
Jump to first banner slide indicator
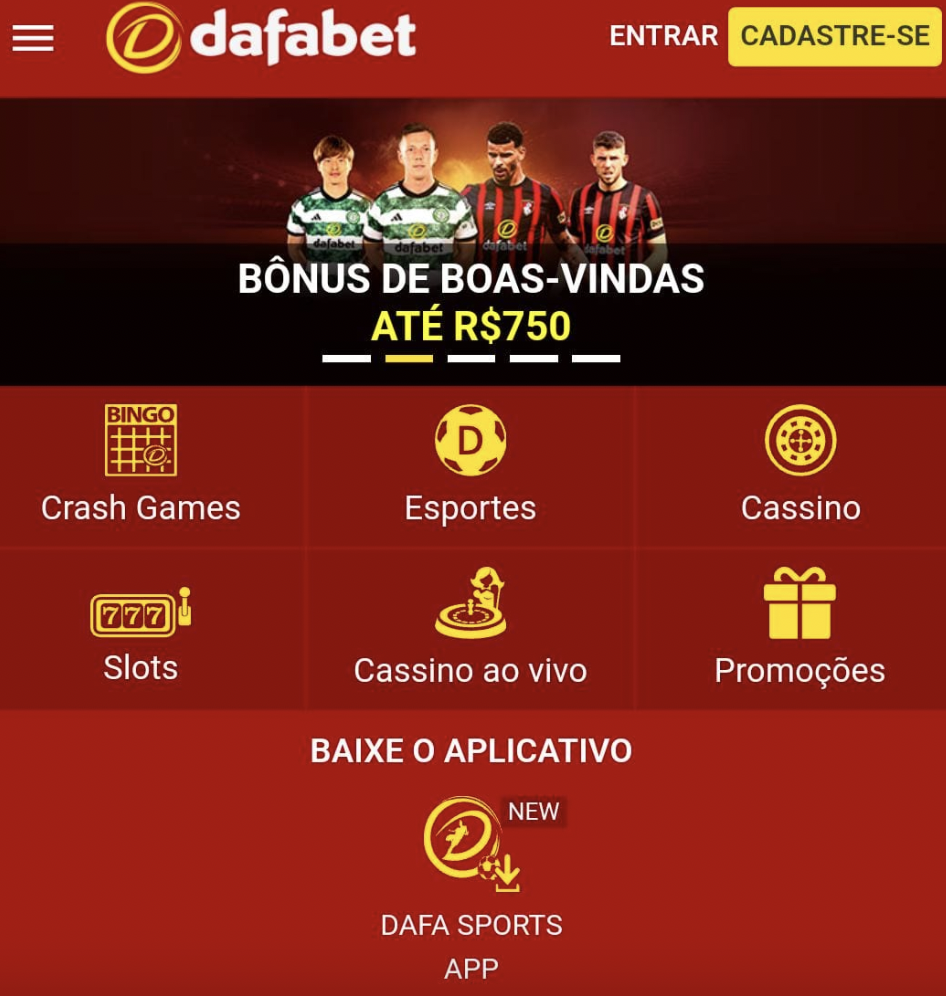pyautogui.click(x=346, y=358)
